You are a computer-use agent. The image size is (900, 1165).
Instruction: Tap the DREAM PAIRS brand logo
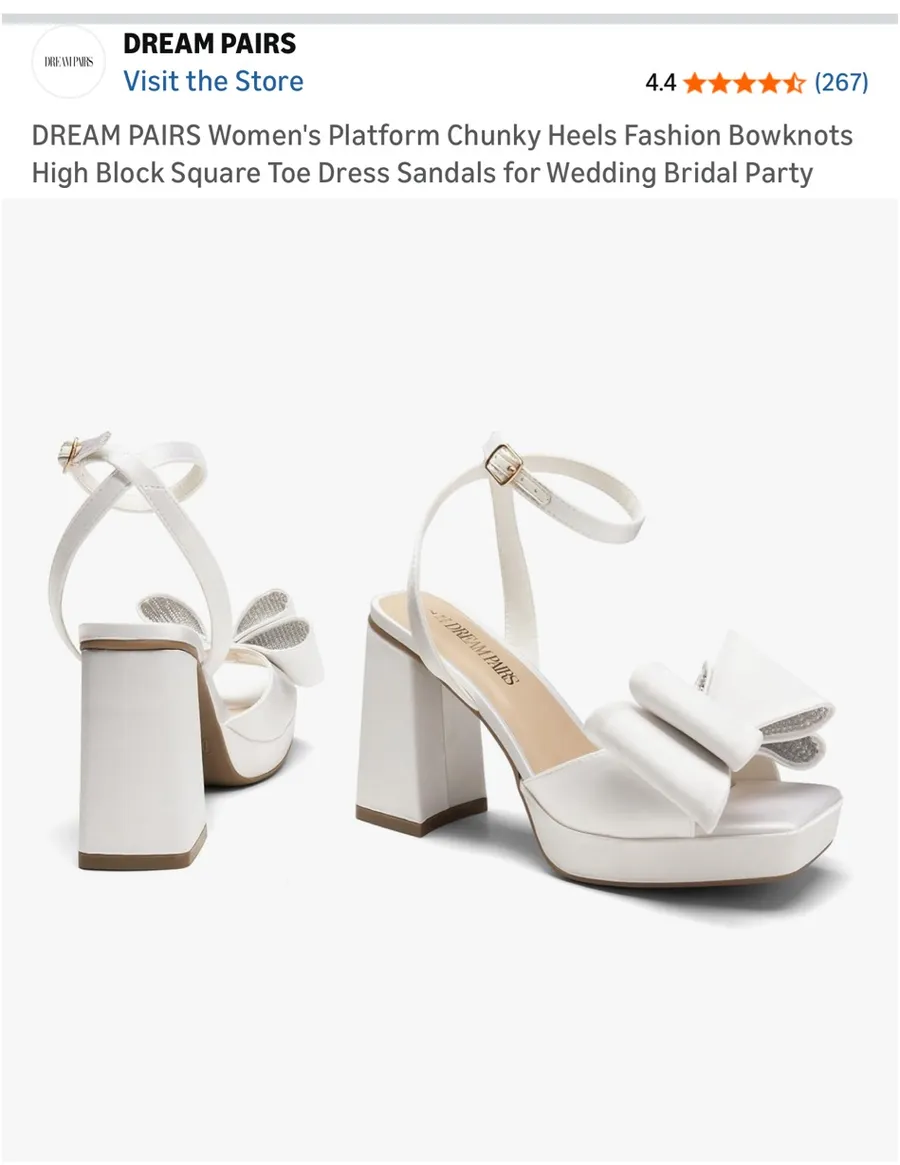tap(68, 62)
